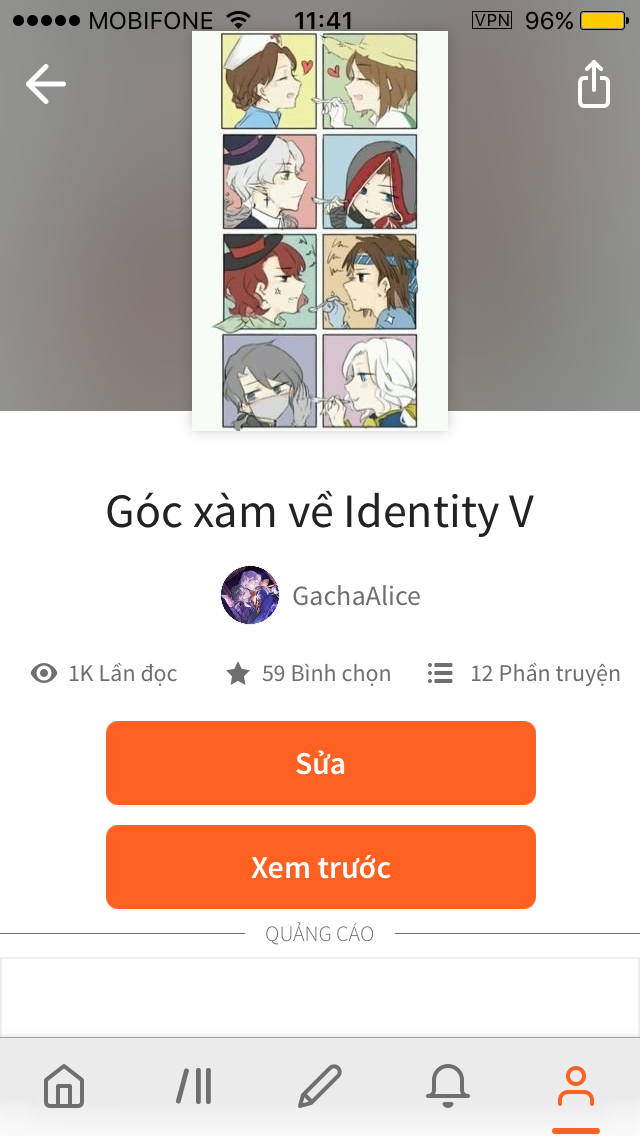Go back using the top arrow

tap(46, 84)
